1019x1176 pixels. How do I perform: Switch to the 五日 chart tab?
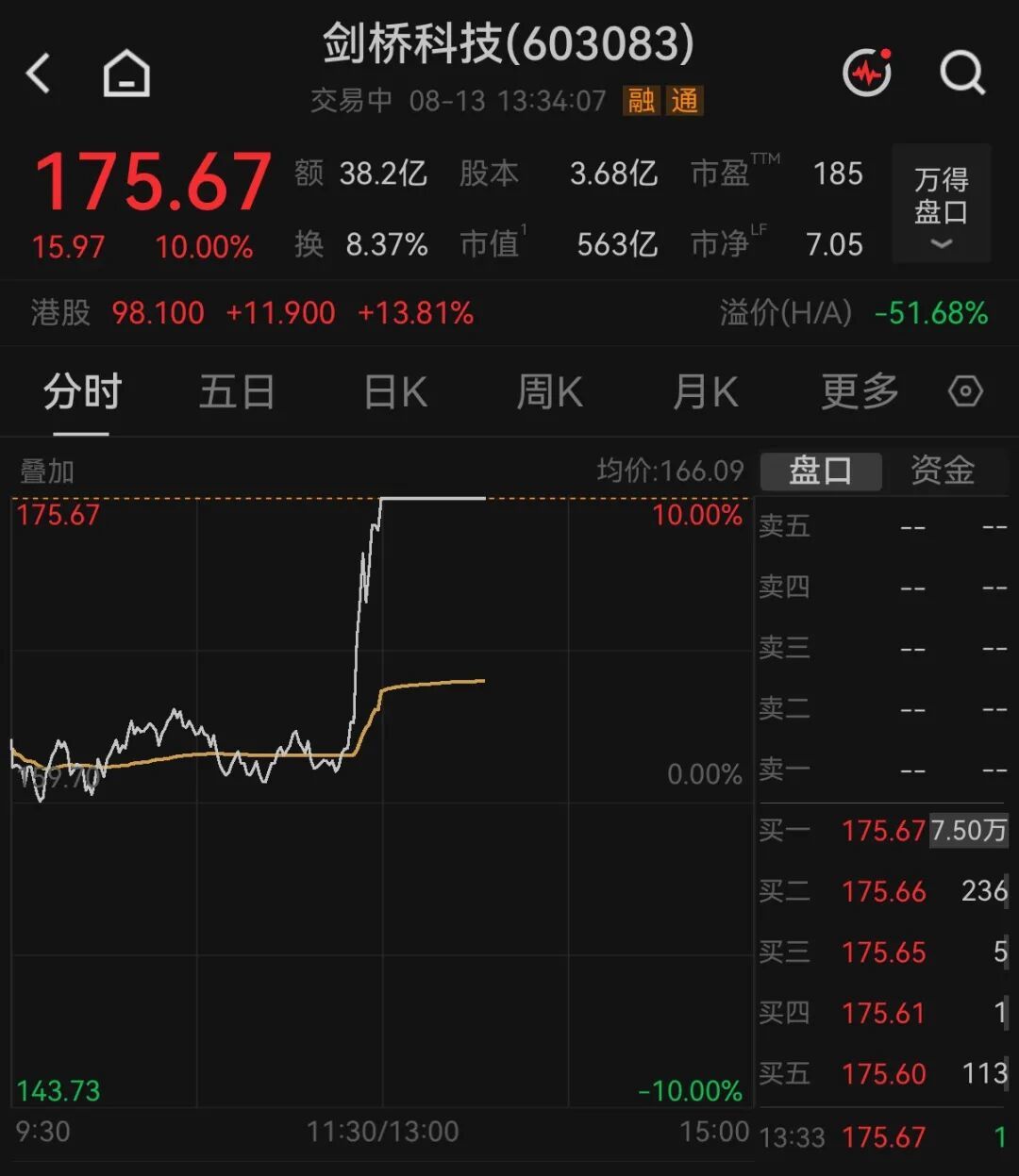coord(237,391)
